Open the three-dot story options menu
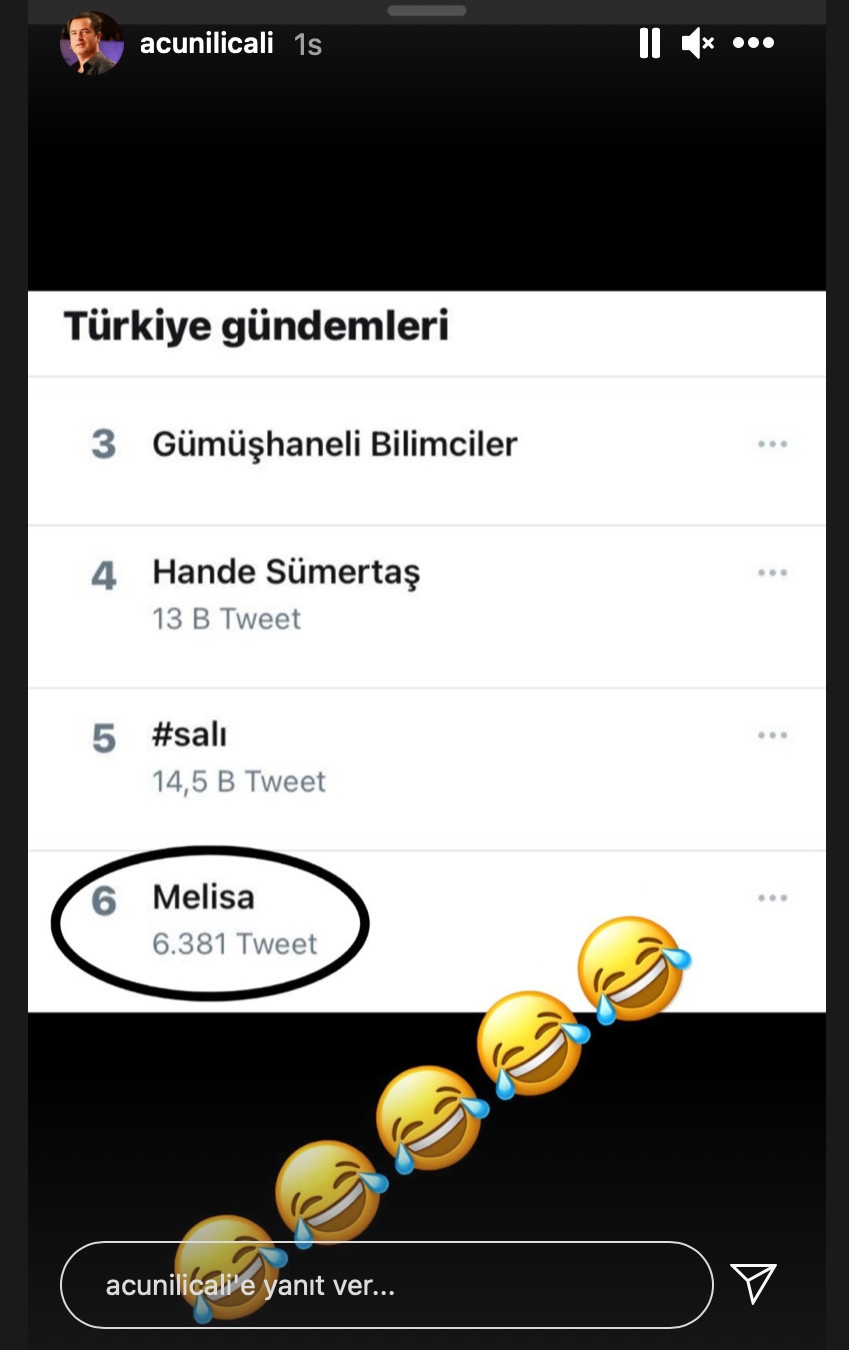This screenshot has width=849, height=1350. coord(753,43)
